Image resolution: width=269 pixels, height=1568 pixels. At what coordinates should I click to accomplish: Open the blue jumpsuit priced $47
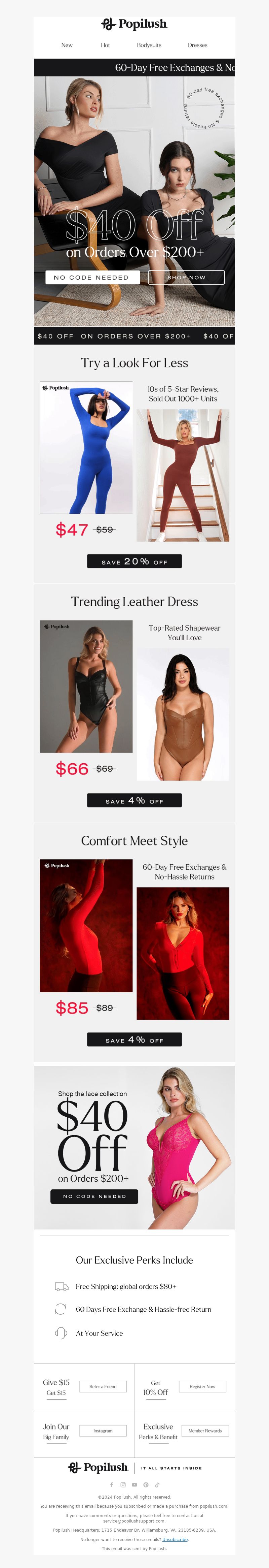(x=86, y=448)
